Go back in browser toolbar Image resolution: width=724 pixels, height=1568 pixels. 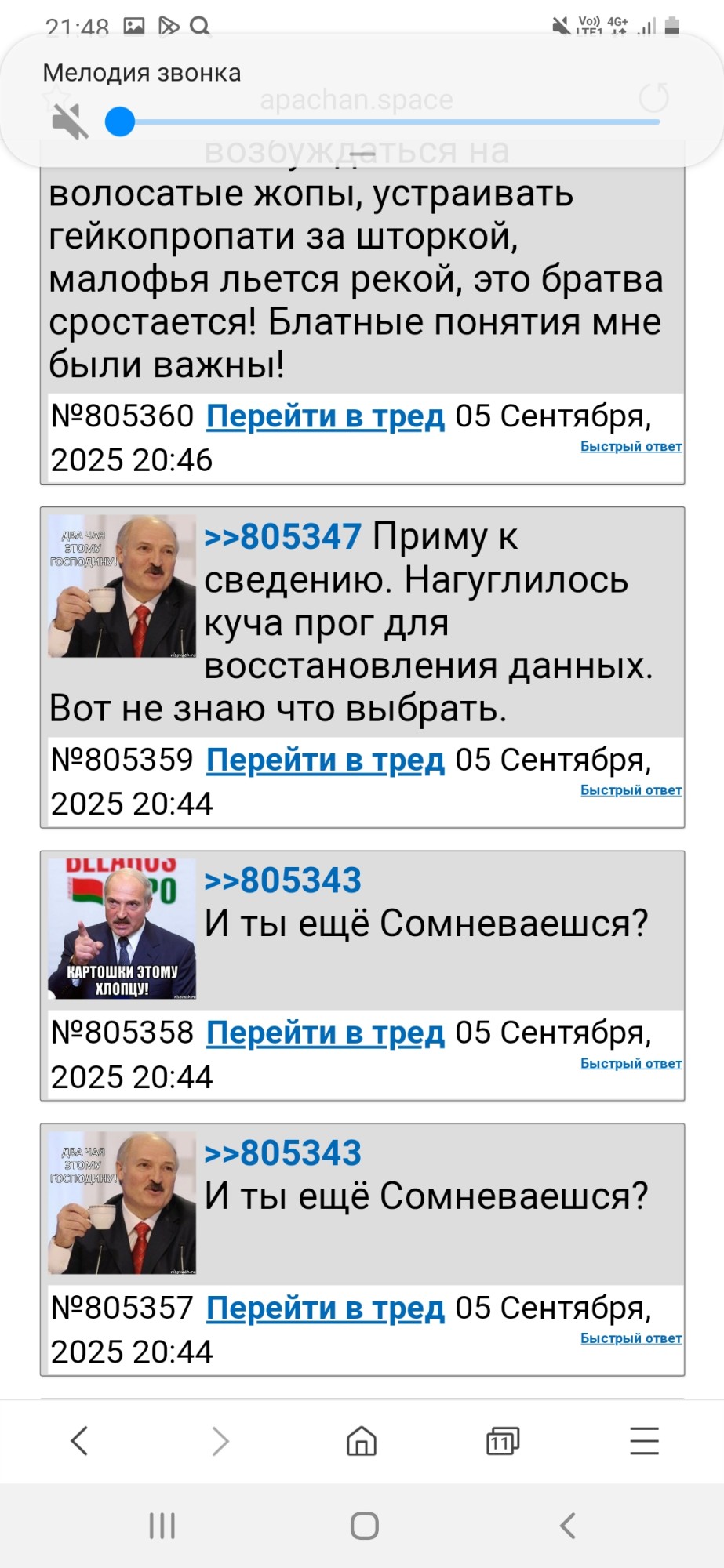[x=79, y=1441]
